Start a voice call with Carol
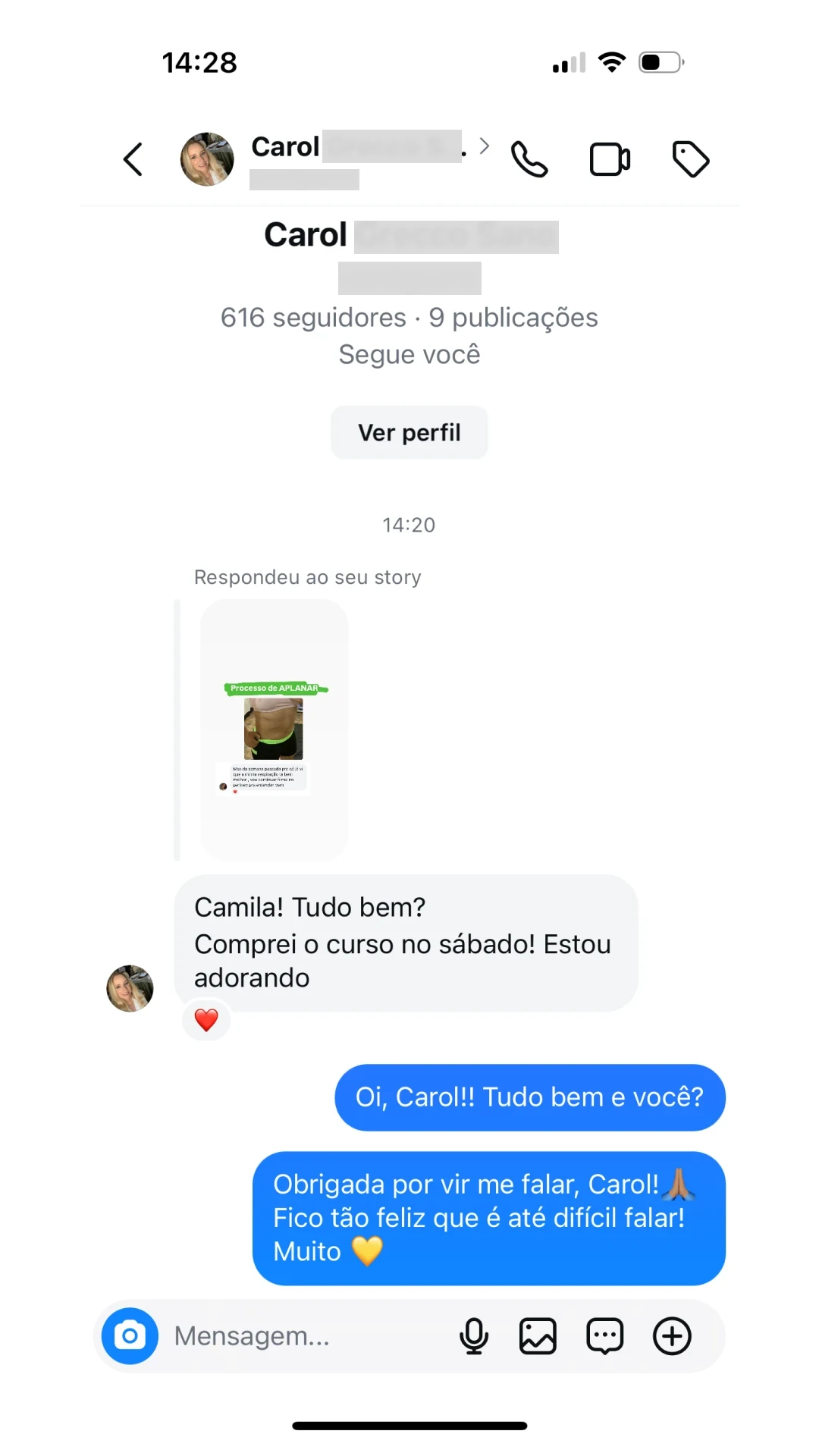The height and width of the screenshot is (1456, 819). pyautogui.click(x=529, y=159)
